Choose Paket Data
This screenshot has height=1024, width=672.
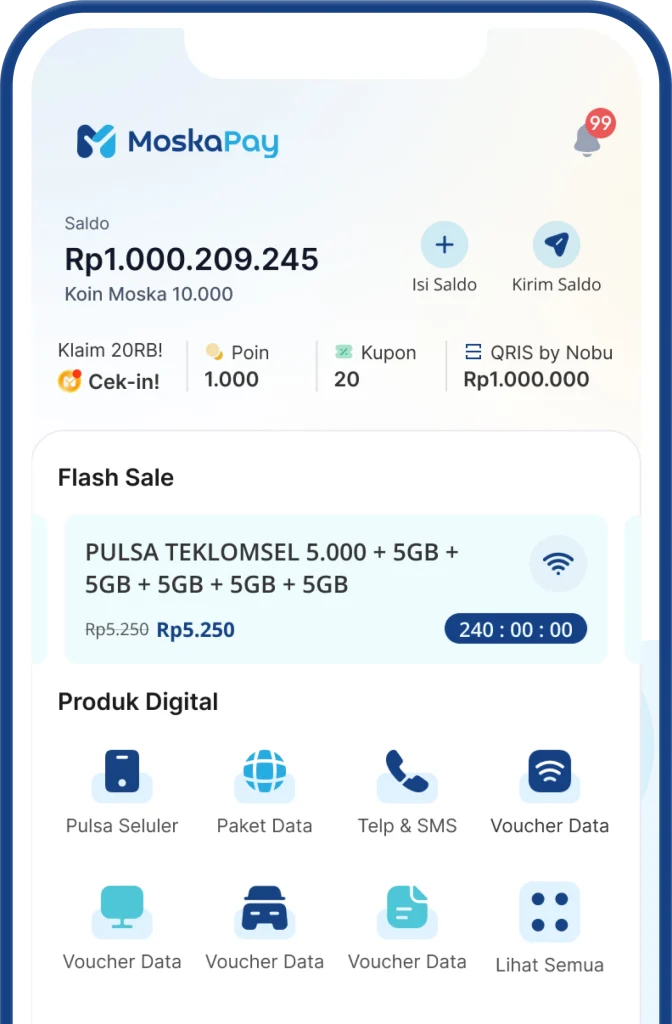tap(265, 792)
